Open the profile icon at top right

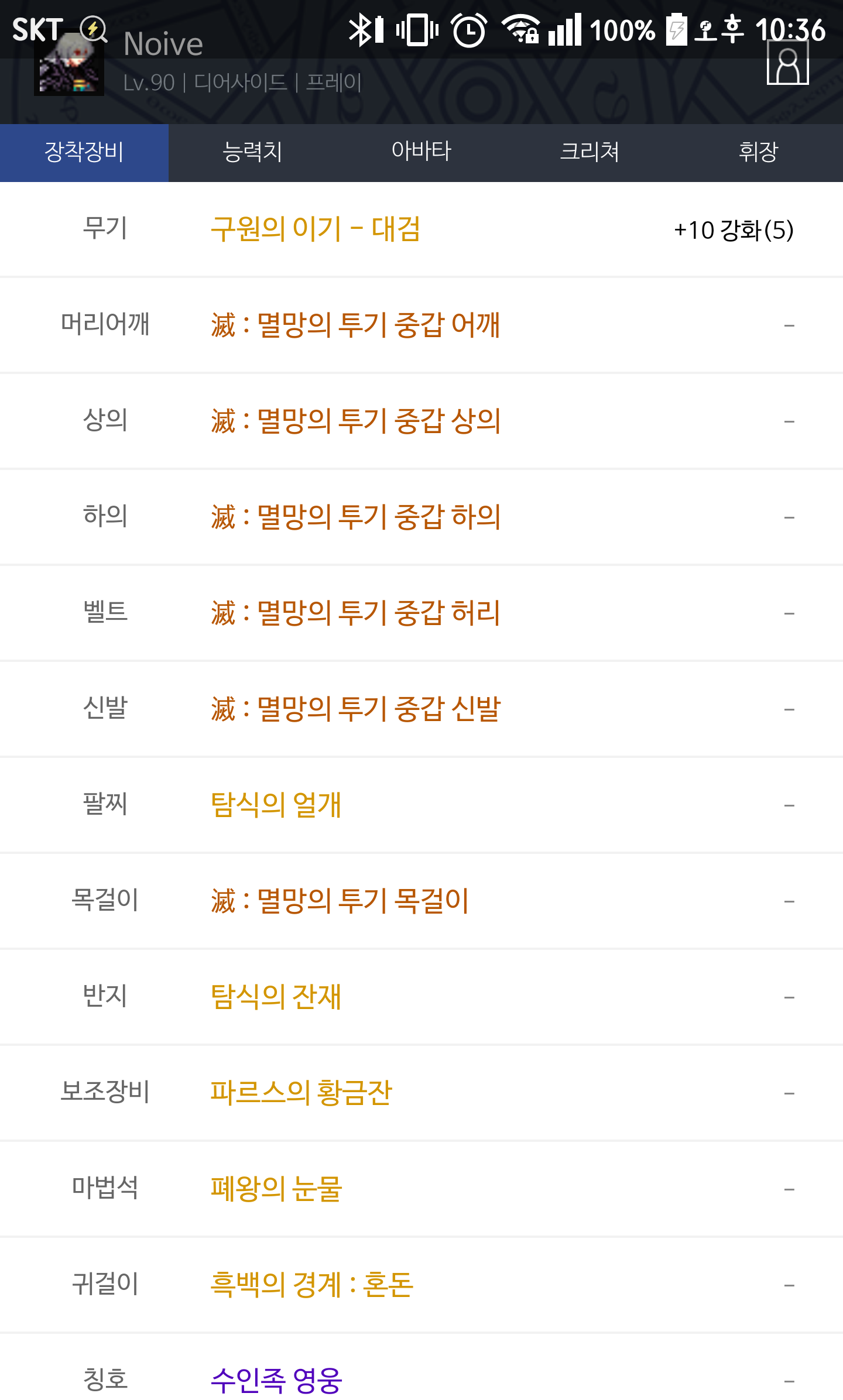point(787,63)
